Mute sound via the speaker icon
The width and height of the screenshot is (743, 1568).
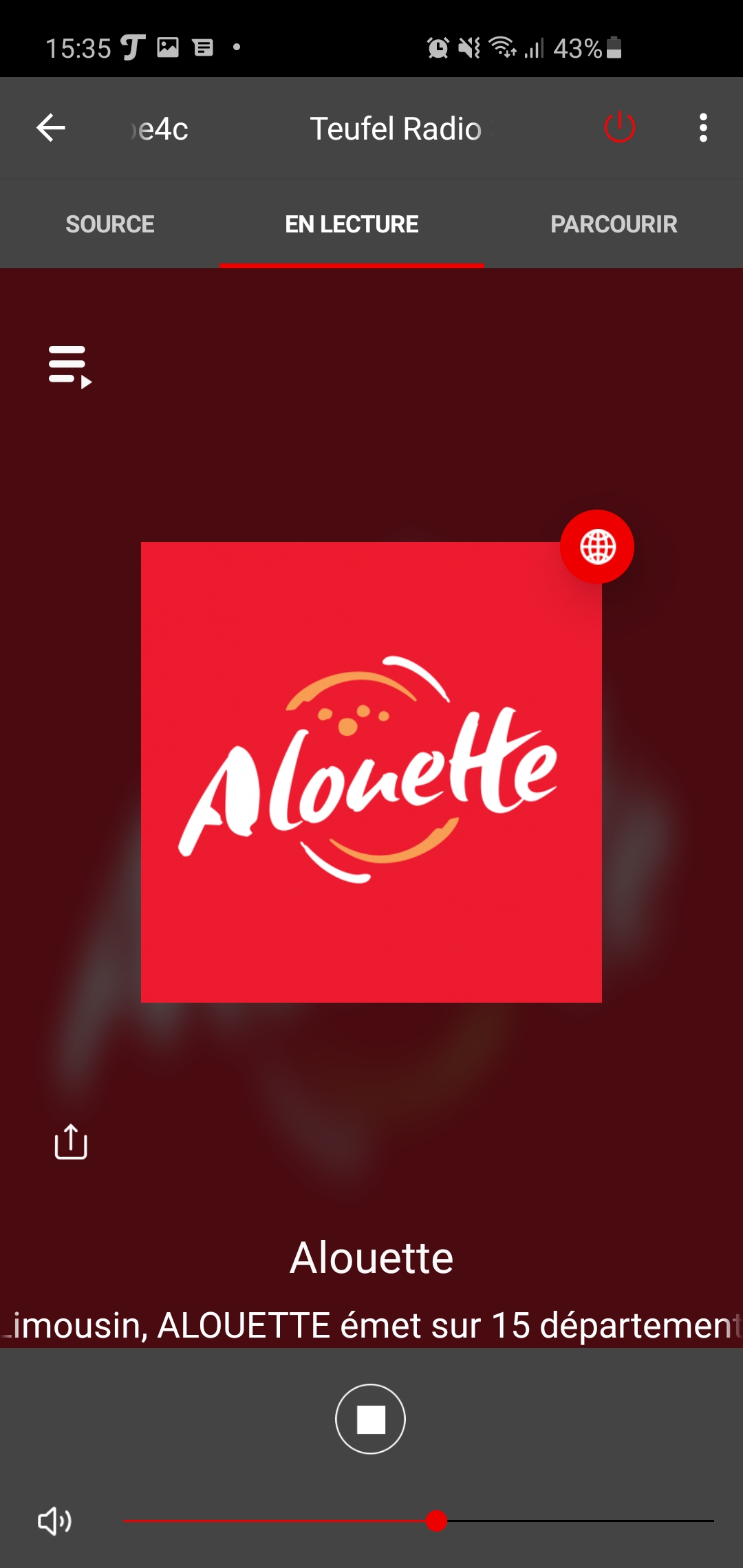pyautogui.click(x=54, y=1521)
